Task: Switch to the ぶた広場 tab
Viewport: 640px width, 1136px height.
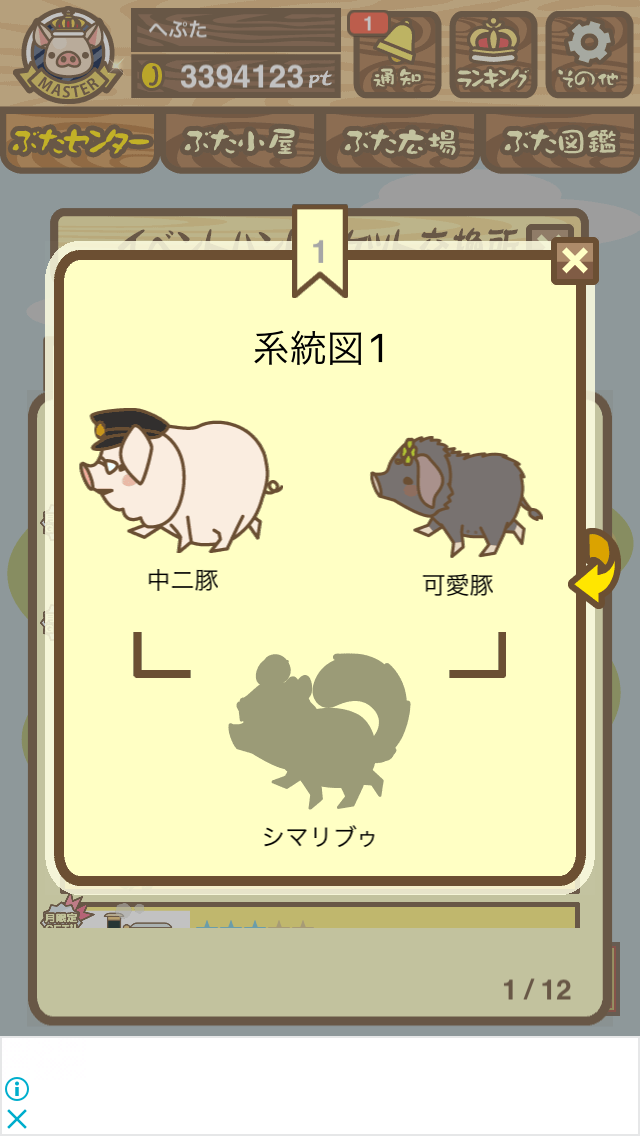Action: [x=400, y=141]
